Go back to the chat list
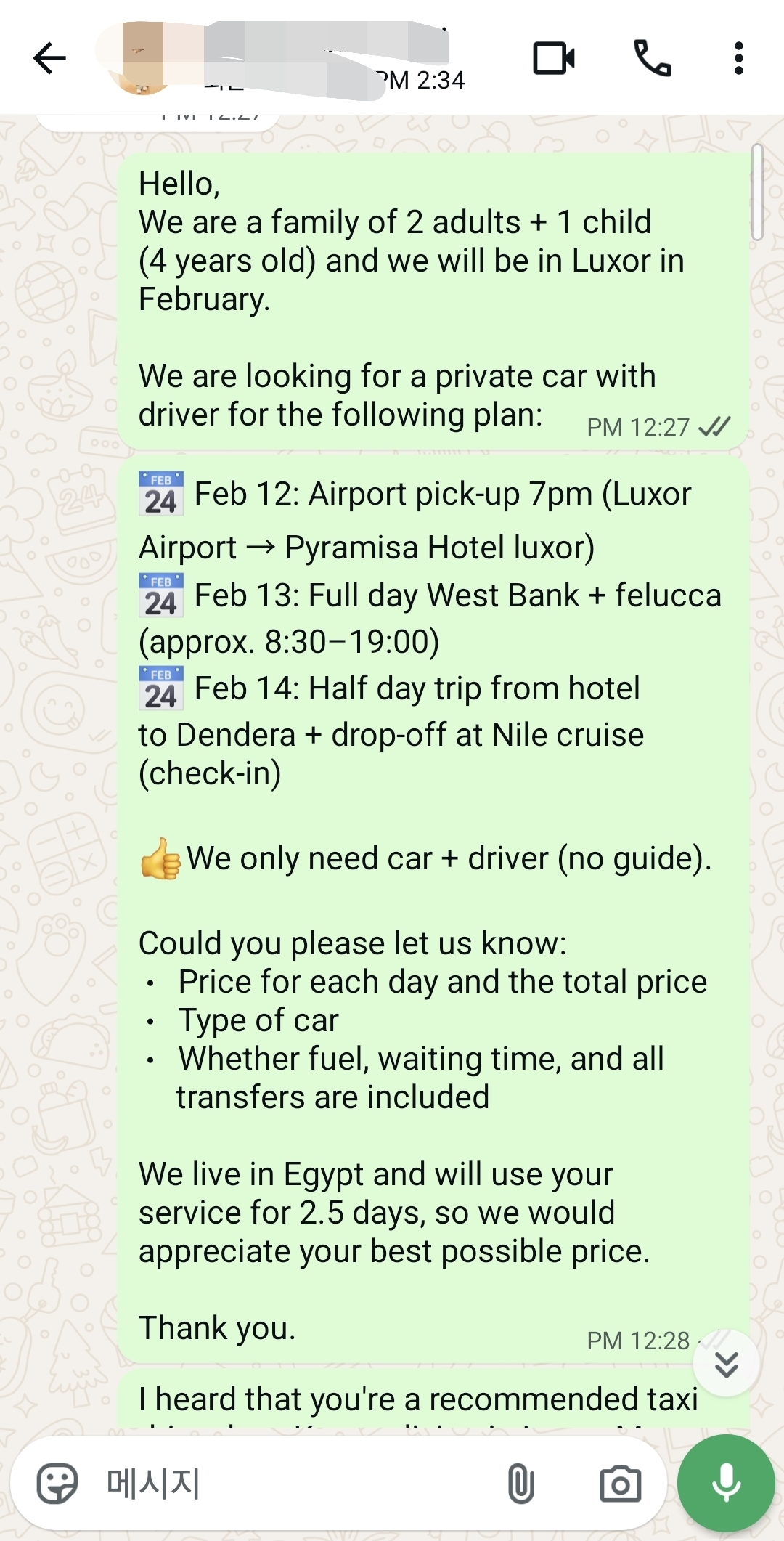Screen dimensions: 784x1541 [x=49, y=58]
